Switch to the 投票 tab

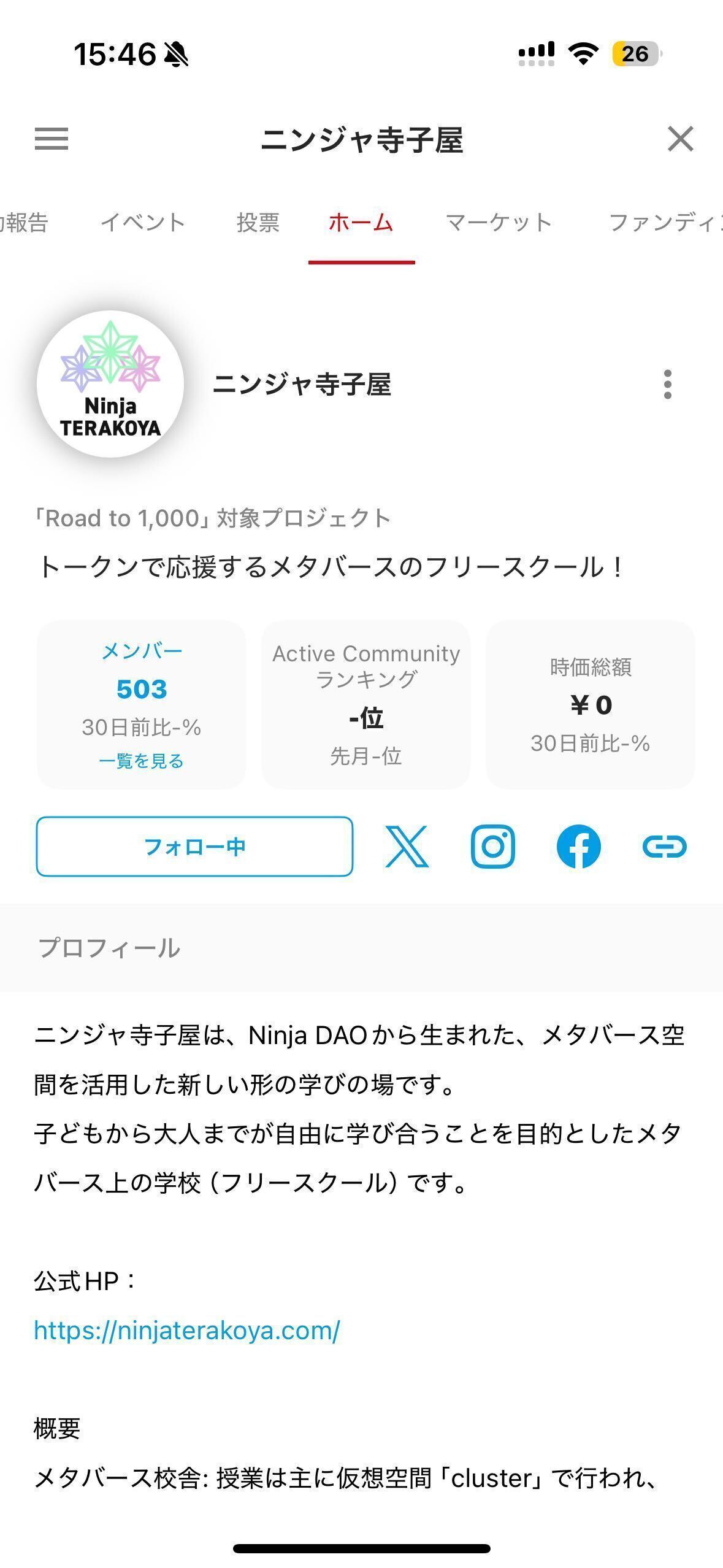point(258,222)
